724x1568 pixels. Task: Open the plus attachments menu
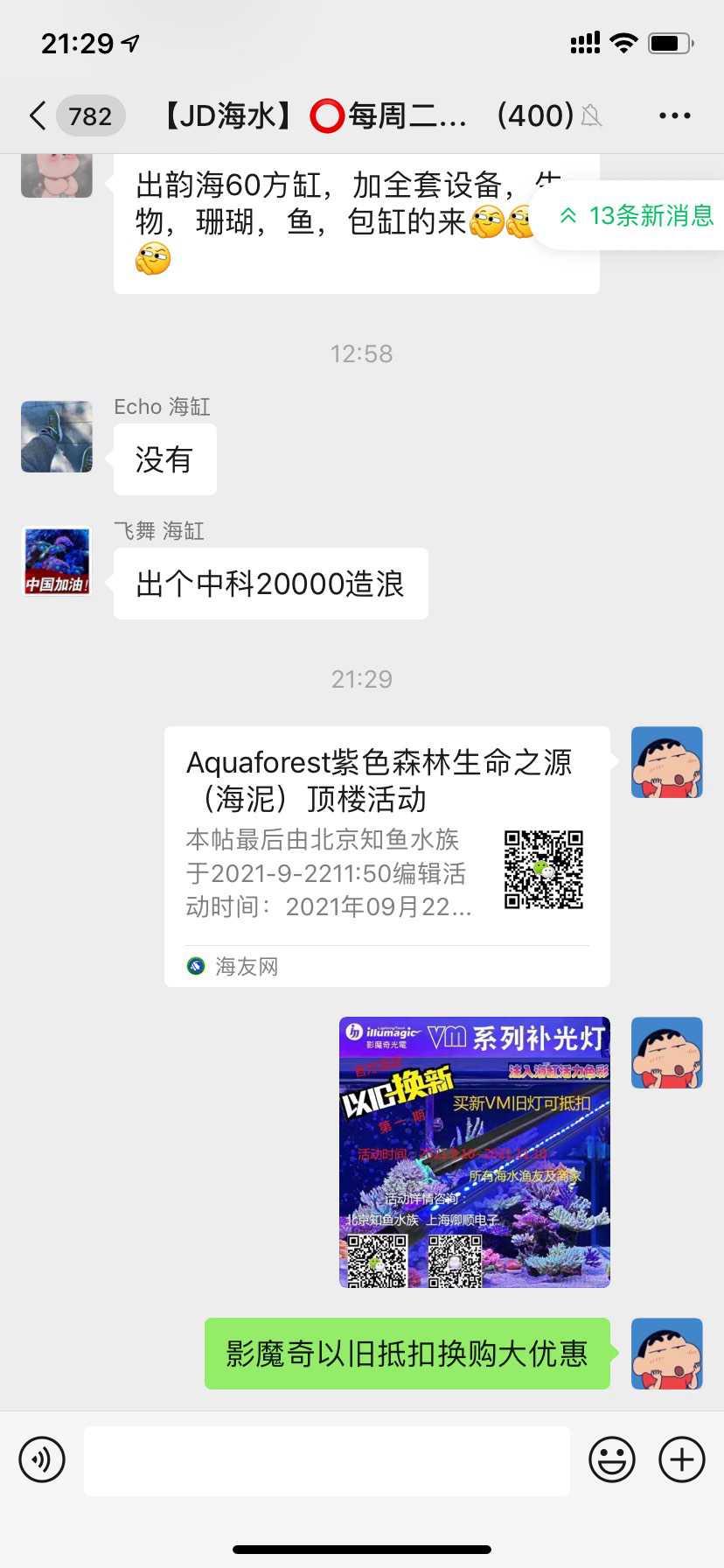point(681,1459)
